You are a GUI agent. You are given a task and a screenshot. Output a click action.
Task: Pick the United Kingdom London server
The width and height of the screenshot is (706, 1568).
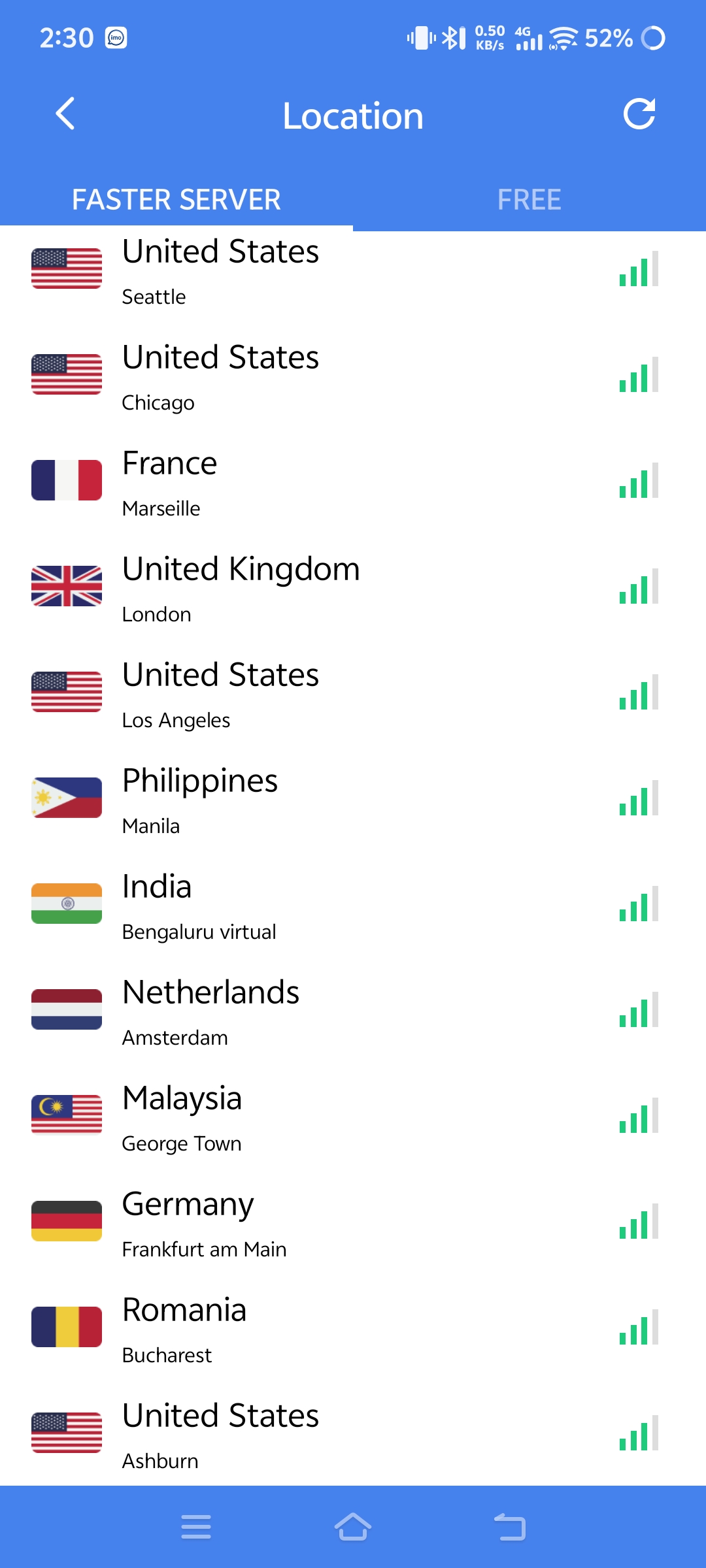[x=353, y=589]
